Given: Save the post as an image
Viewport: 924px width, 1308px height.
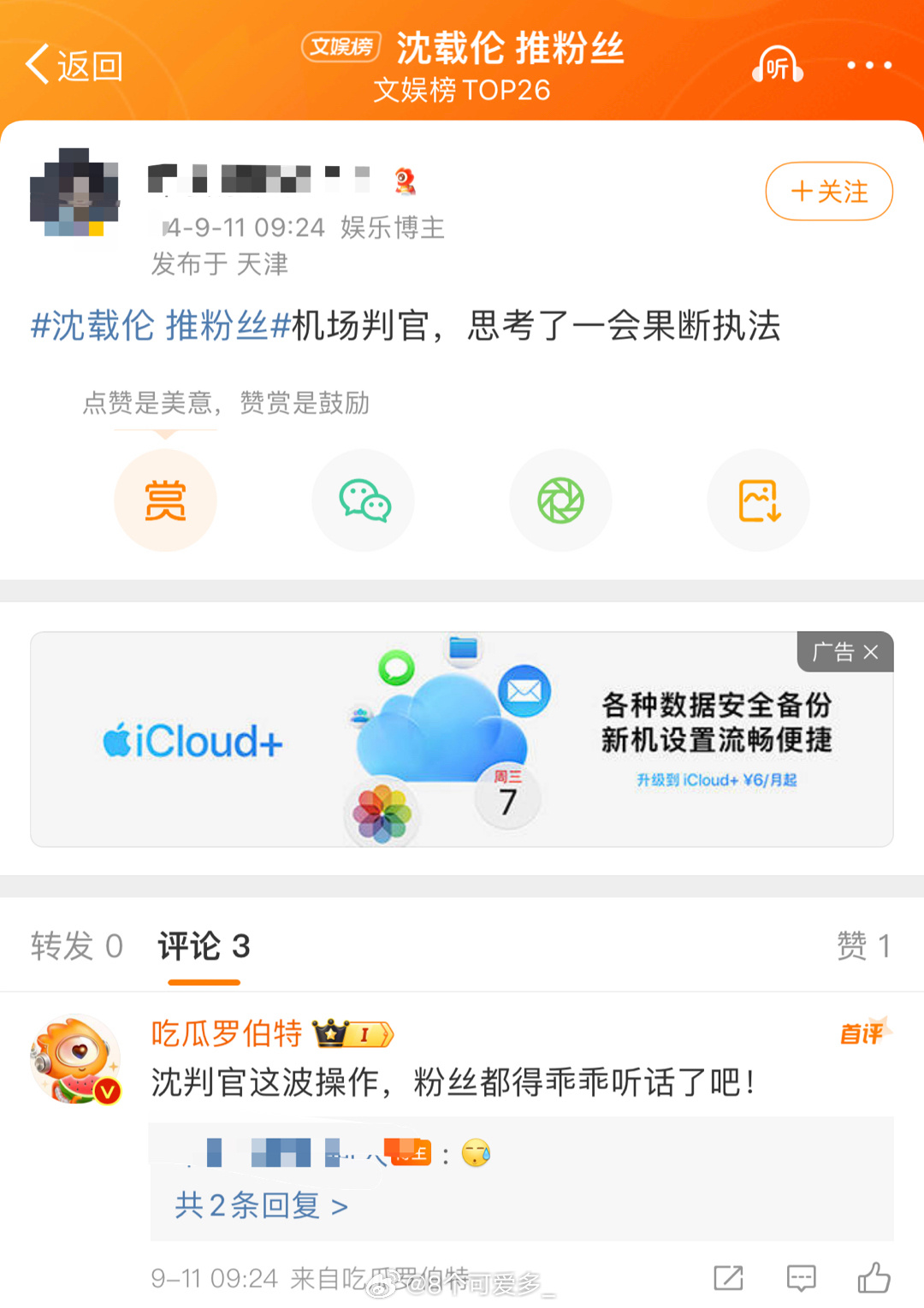Looking at the screenshot, I should pyautogui.click(x=759, y=500).
